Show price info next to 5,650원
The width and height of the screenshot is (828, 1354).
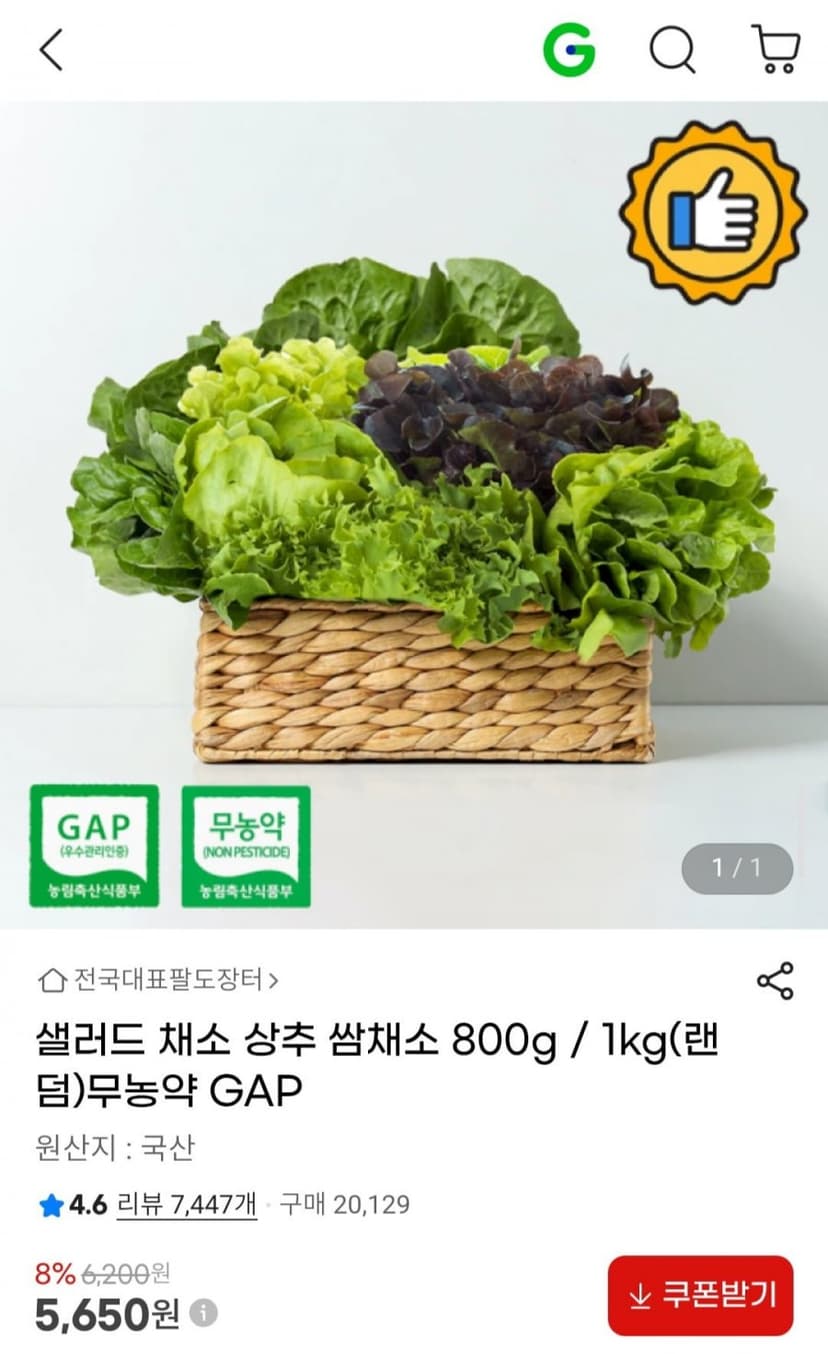[203, 1313]
